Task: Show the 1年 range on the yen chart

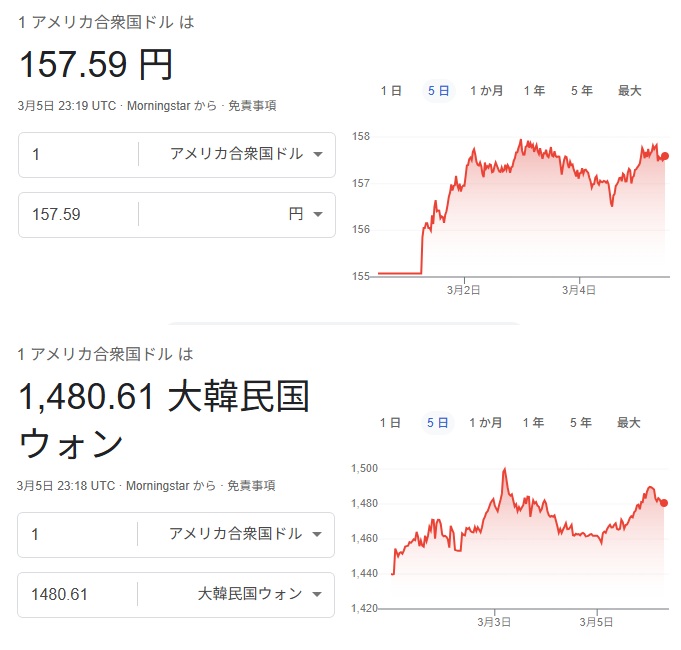Action: 534,91
